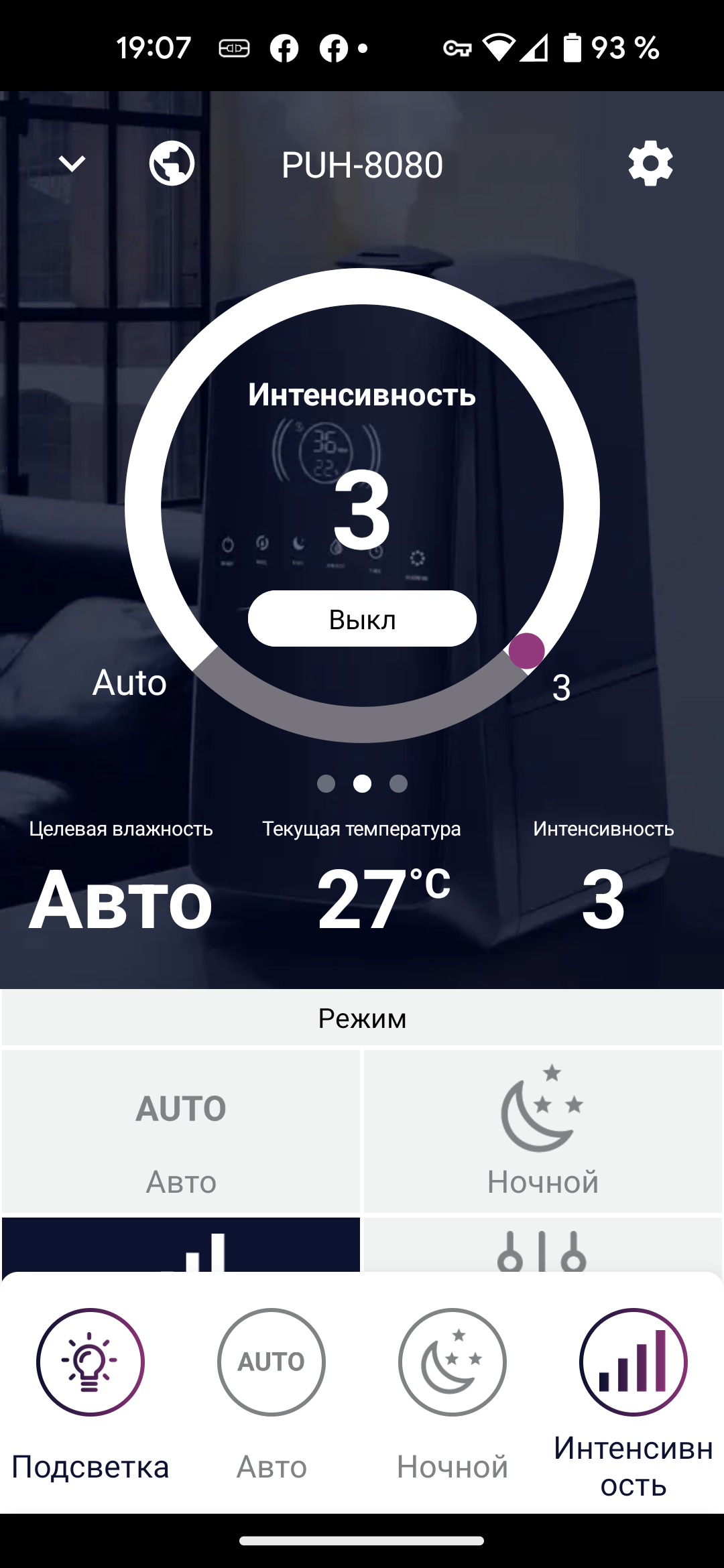The height and width of the screenshot is (1568, 724).
Task: Collapse the device screen with the down chevron
Action: tap(72, 164)
